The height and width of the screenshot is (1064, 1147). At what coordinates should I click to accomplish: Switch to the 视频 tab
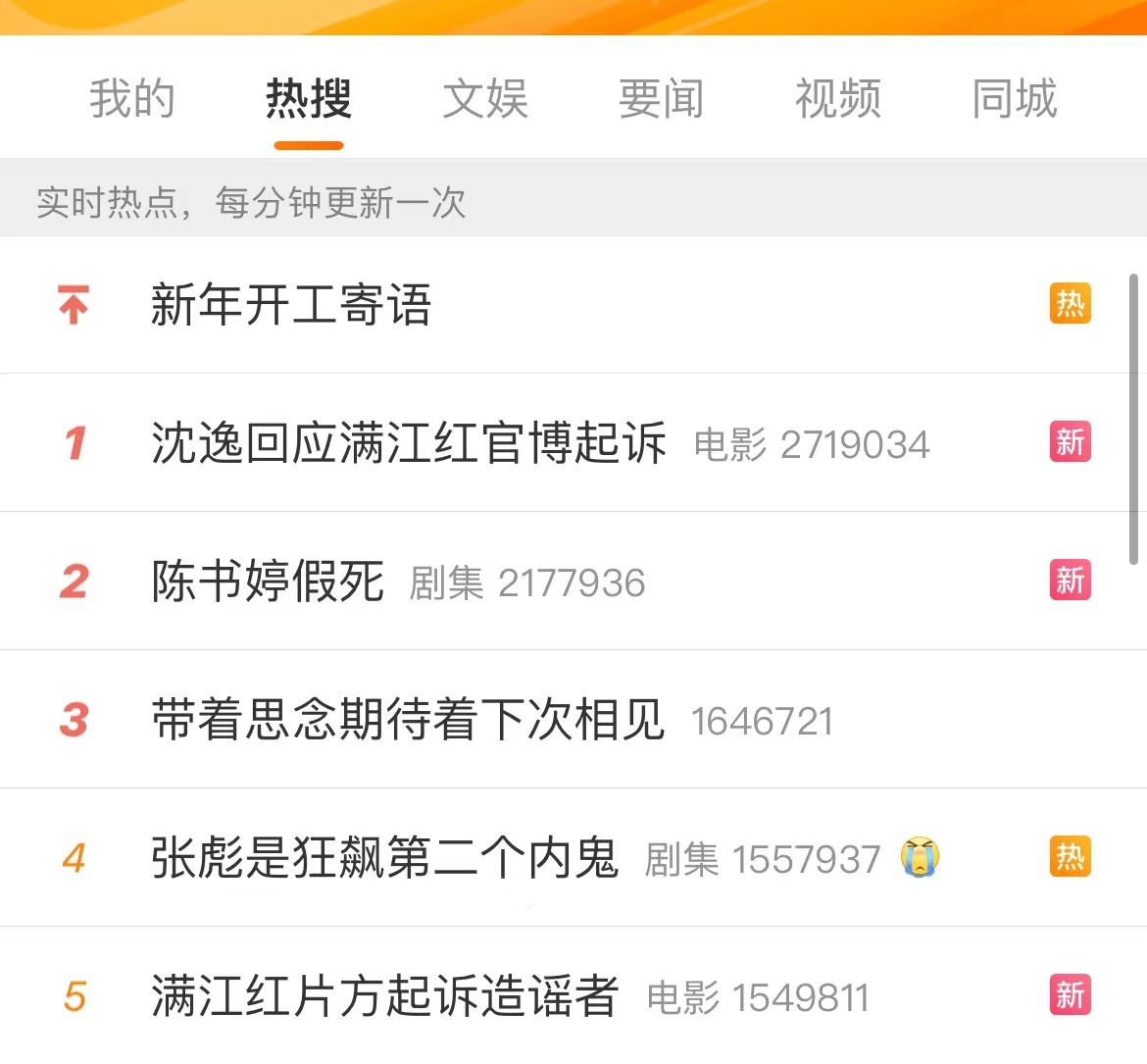pyautogui.click(x=837, y=99)
